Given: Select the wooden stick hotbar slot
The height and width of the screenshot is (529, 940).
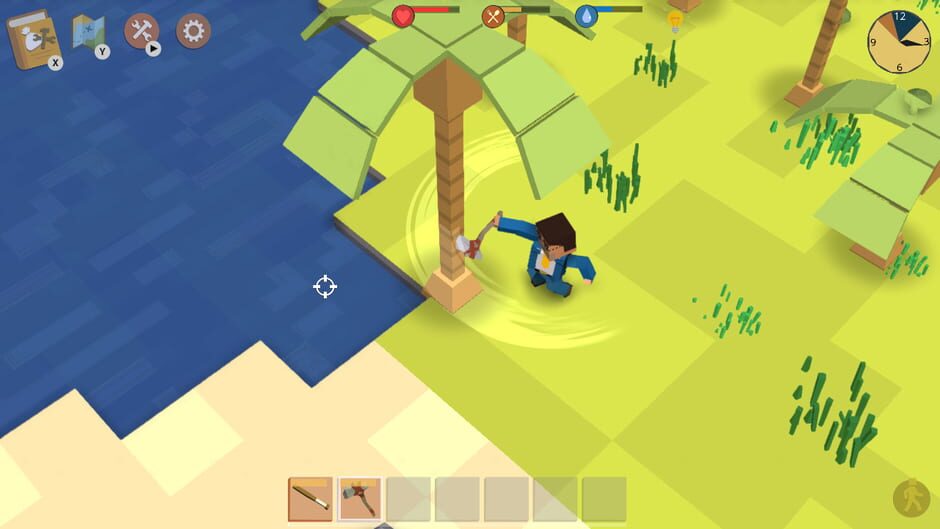Looking at the screenshot, I should click(310, 498).
